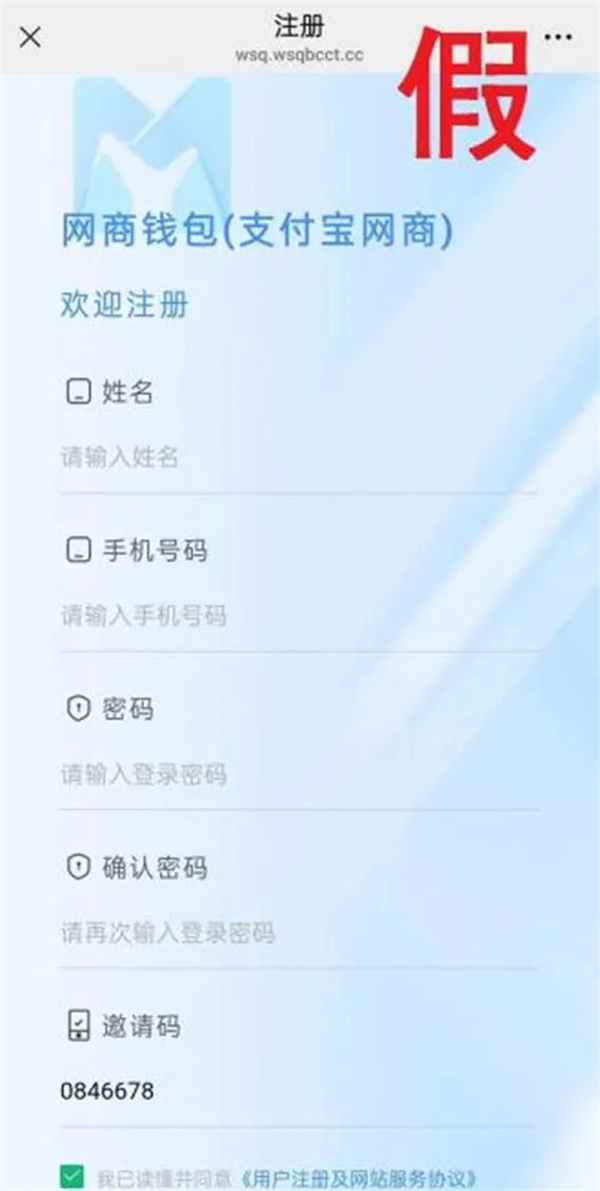Tap the name field 请输入姓名
Viewport: 600px width, 1191px height.
pos(298,458)
